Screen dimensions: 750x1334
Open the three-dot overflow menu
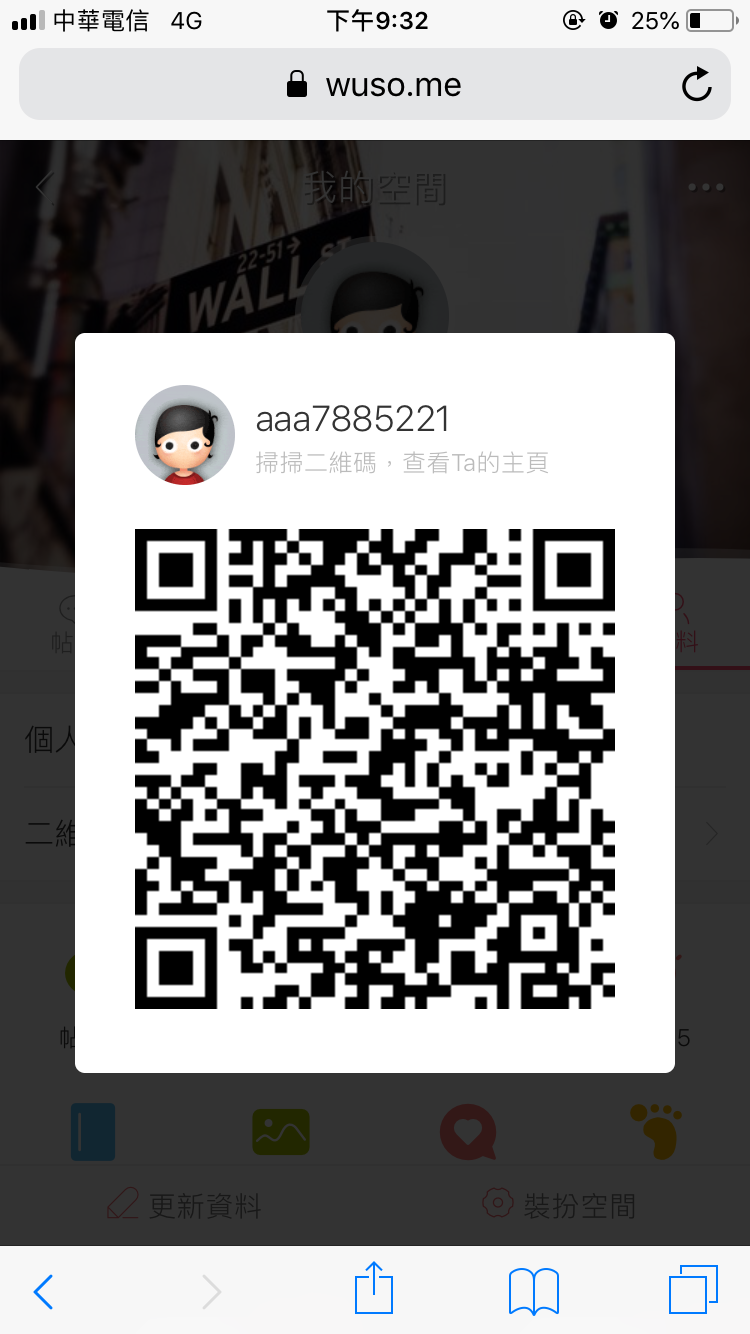point(705,187)
